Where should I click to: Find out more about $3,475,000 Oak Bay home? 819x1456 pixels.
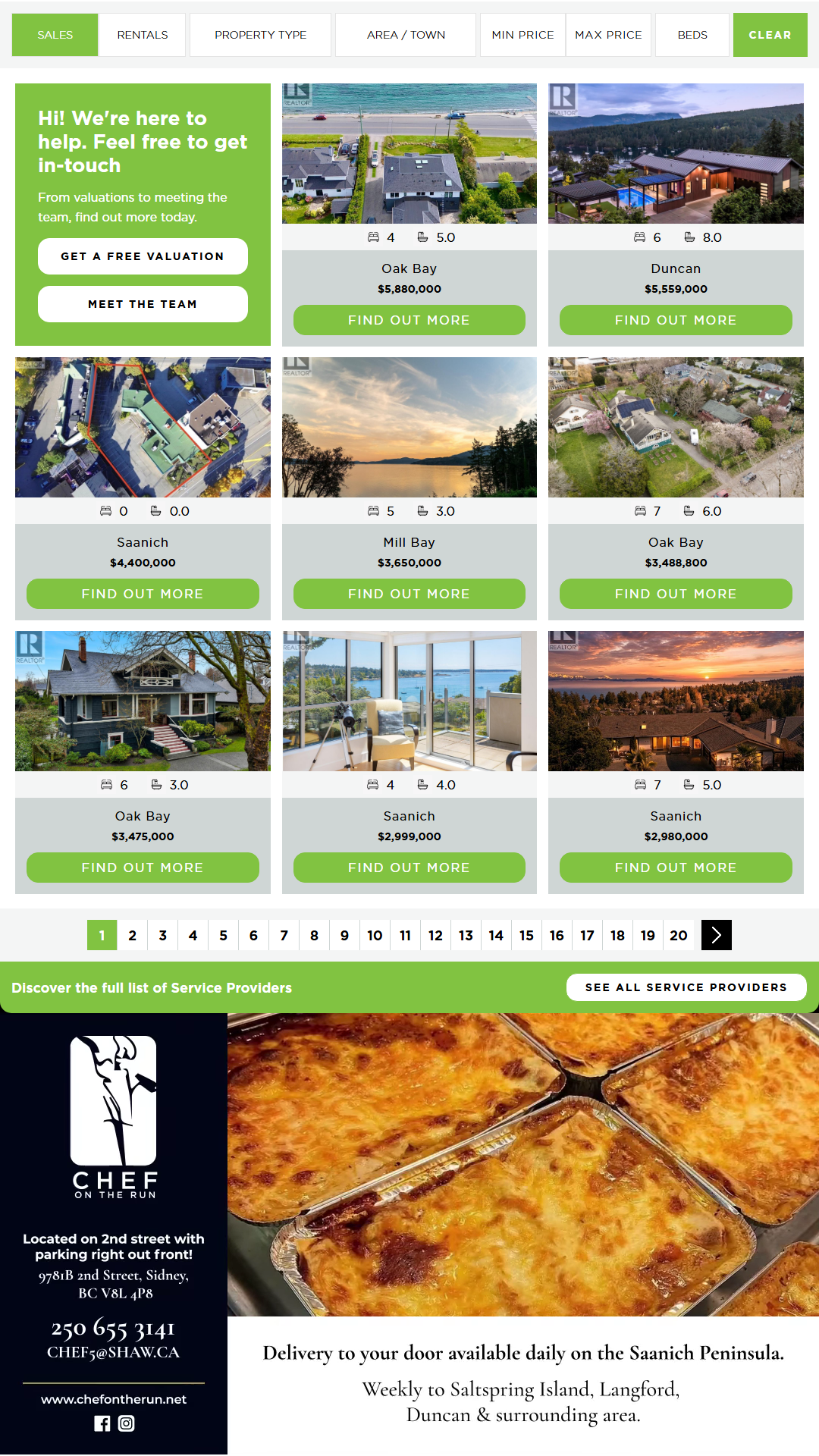143,868
